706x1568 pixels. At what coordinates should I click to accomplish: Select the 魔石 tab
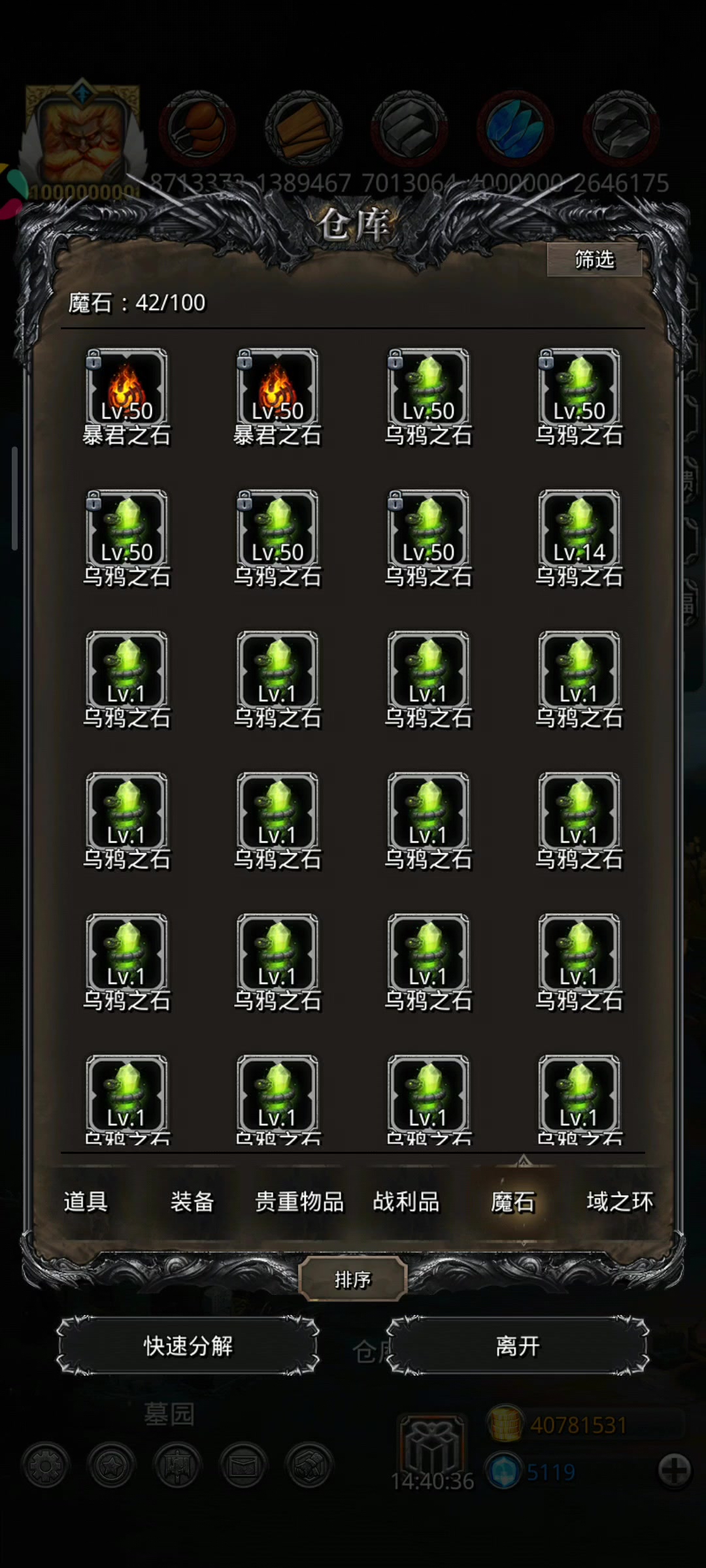pyautogui.click(x=513, y=1201)
